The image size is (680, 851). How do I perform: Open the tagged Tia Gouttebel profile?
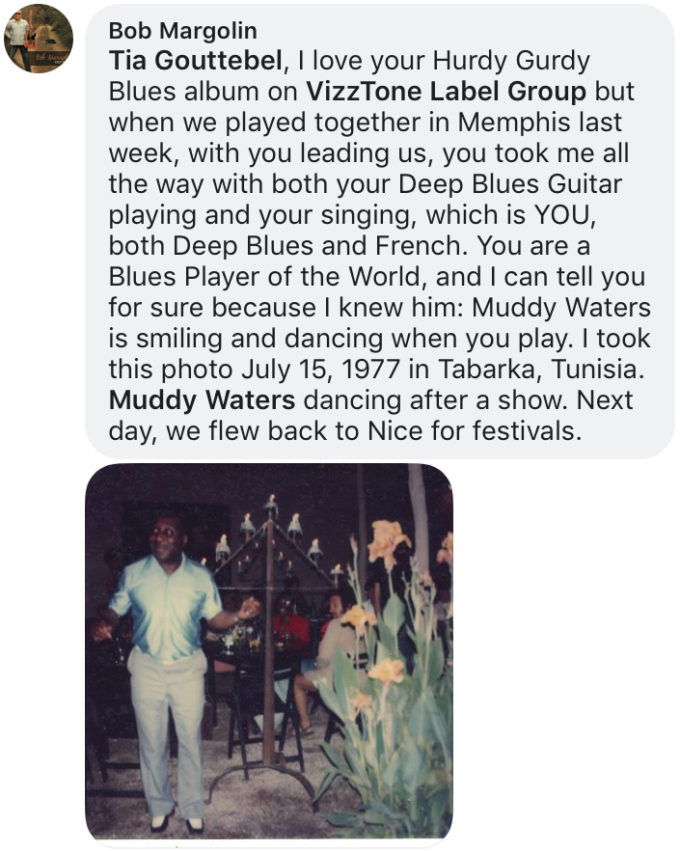click(x=194, y=62)
